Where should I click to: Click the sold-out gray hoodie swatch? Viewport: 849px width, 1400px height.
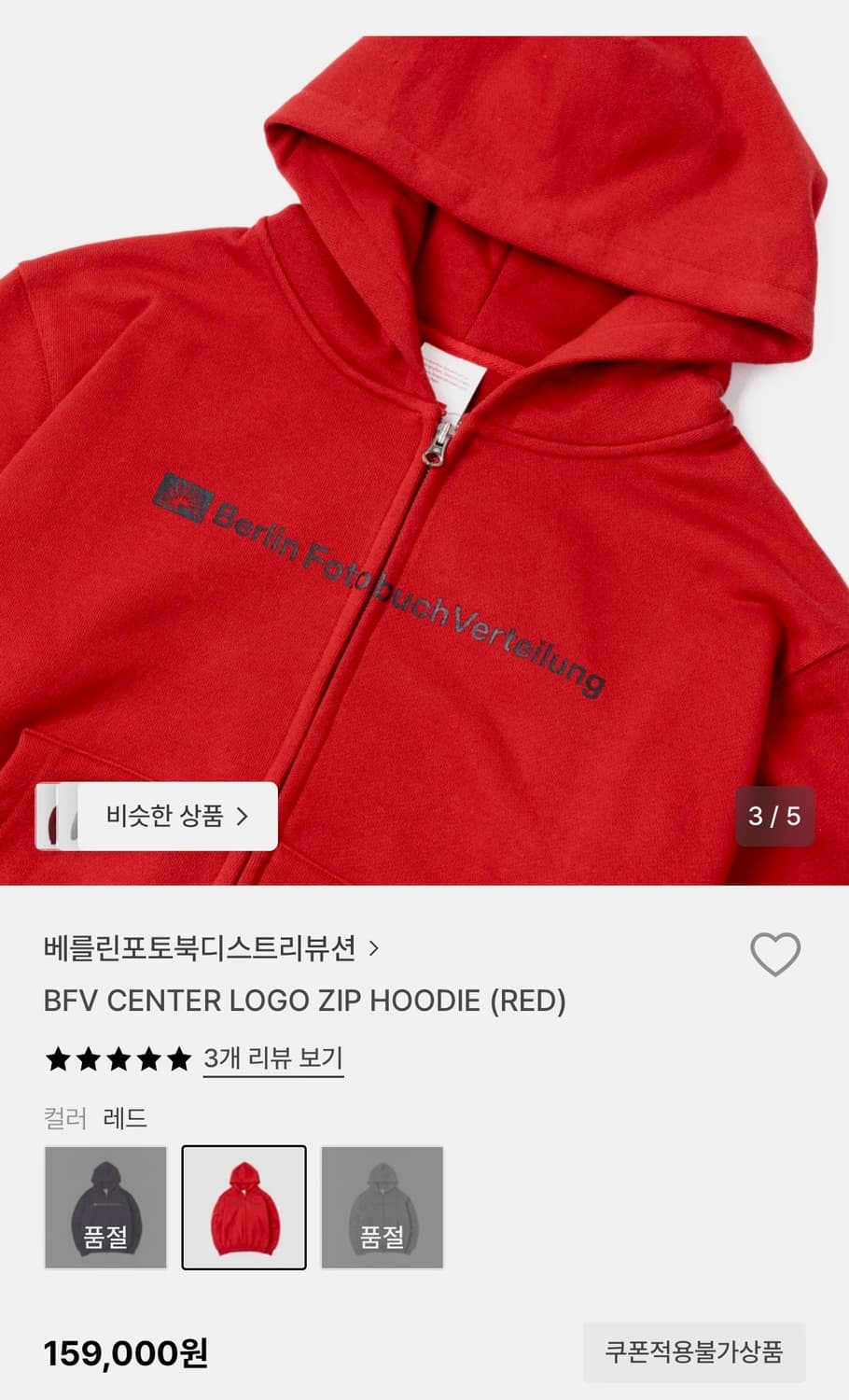[x=383, y=1205]
